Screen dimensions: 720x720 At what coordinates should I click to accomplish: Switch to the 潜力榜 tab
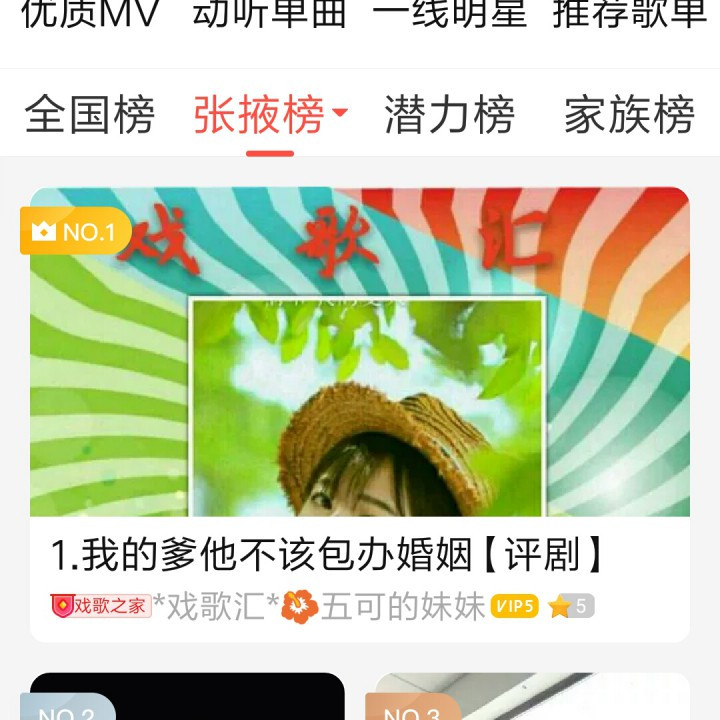(x=449, y=115)
